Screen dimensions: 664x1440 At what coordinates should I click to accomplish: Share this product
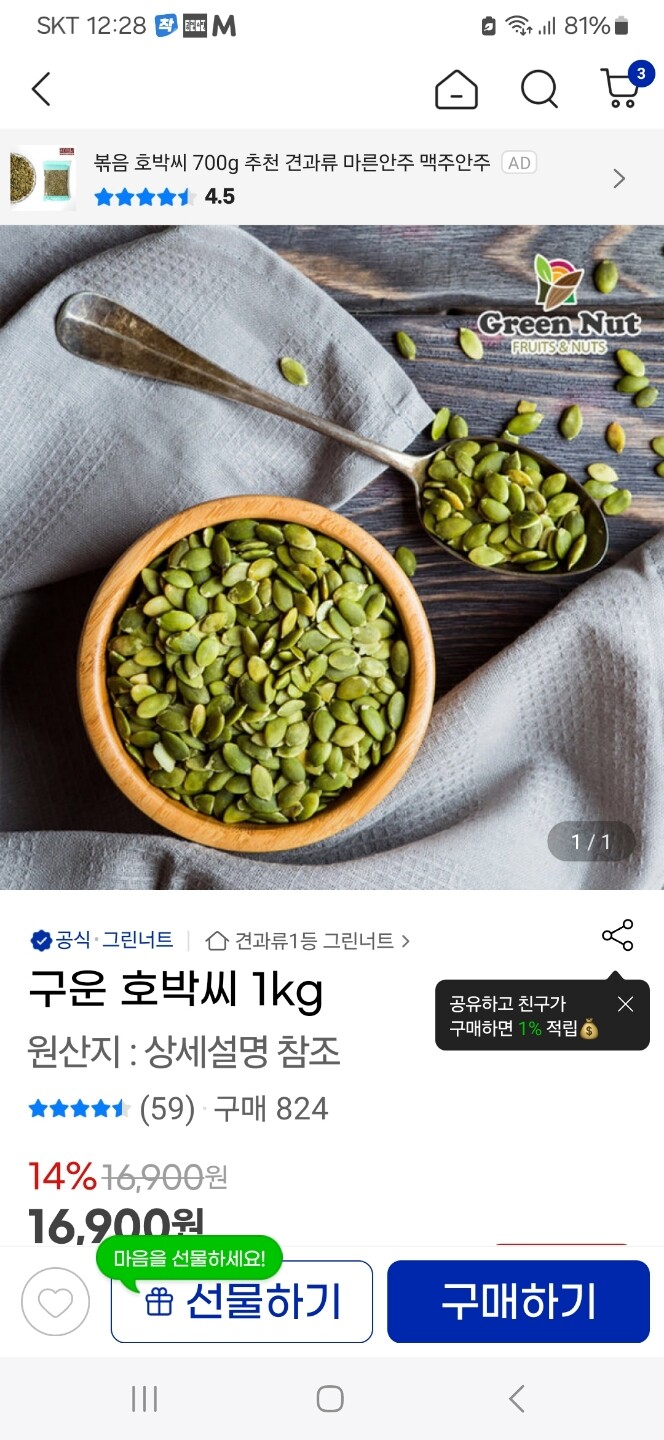[618, 936]
